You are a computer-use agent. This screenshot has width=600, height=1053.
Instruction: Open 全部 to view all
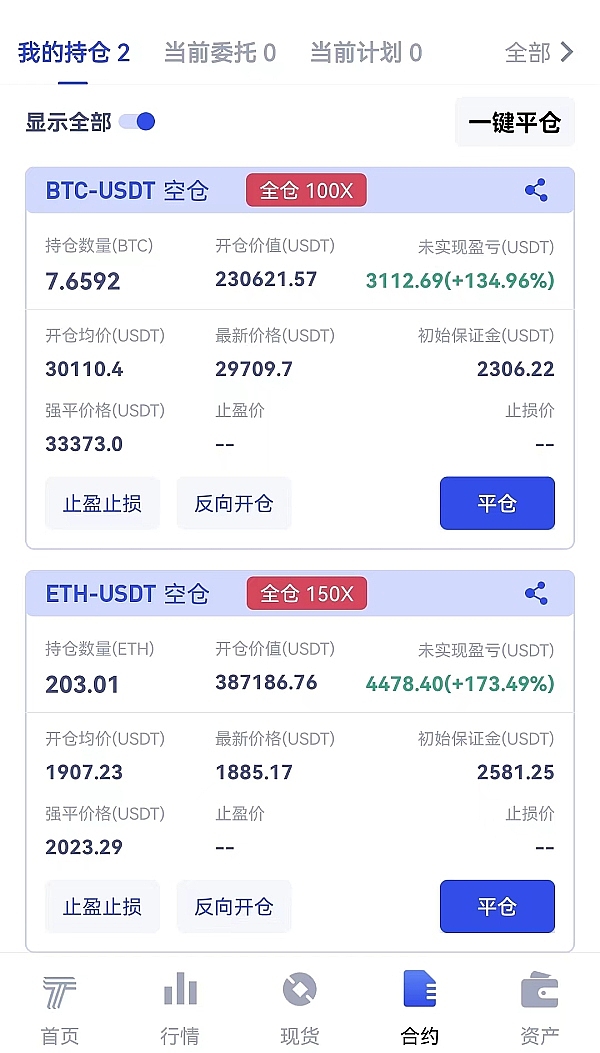click(x=539, y=53)
